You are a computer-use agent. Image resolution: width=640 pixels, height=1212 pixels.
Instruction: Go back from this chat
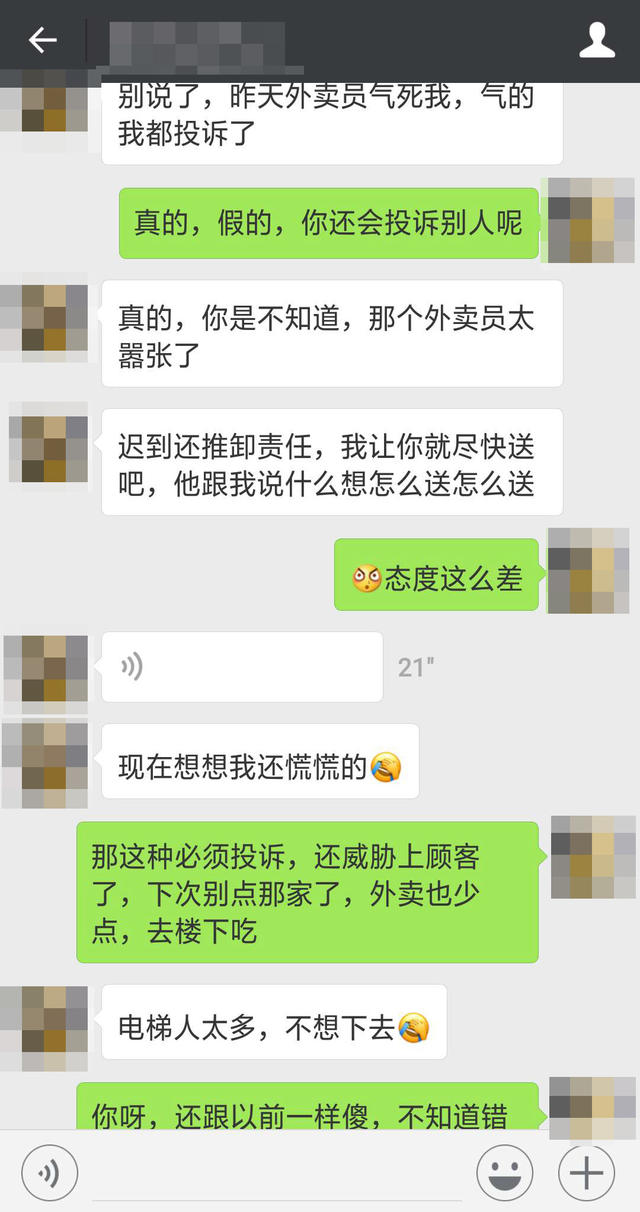(x=42, y=40)
